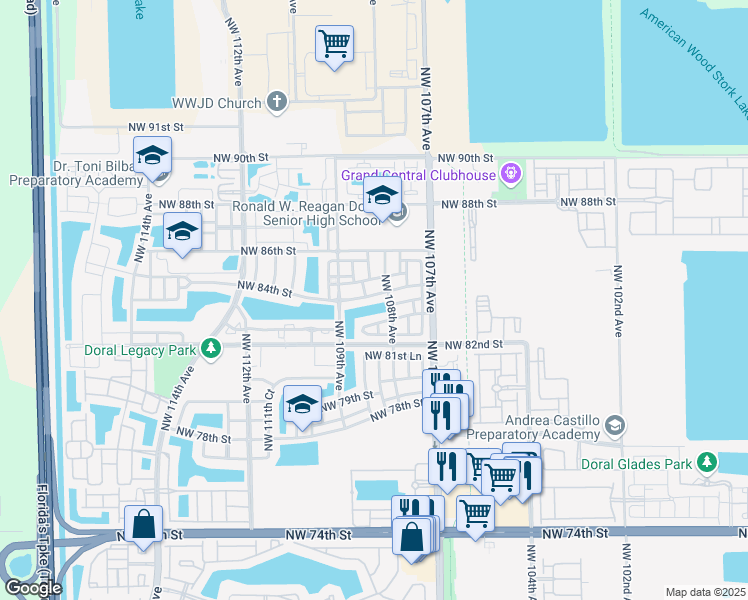748x600 pixels.
Task: Open the Doral Glades Park pin
Action: tap(707, 463)
